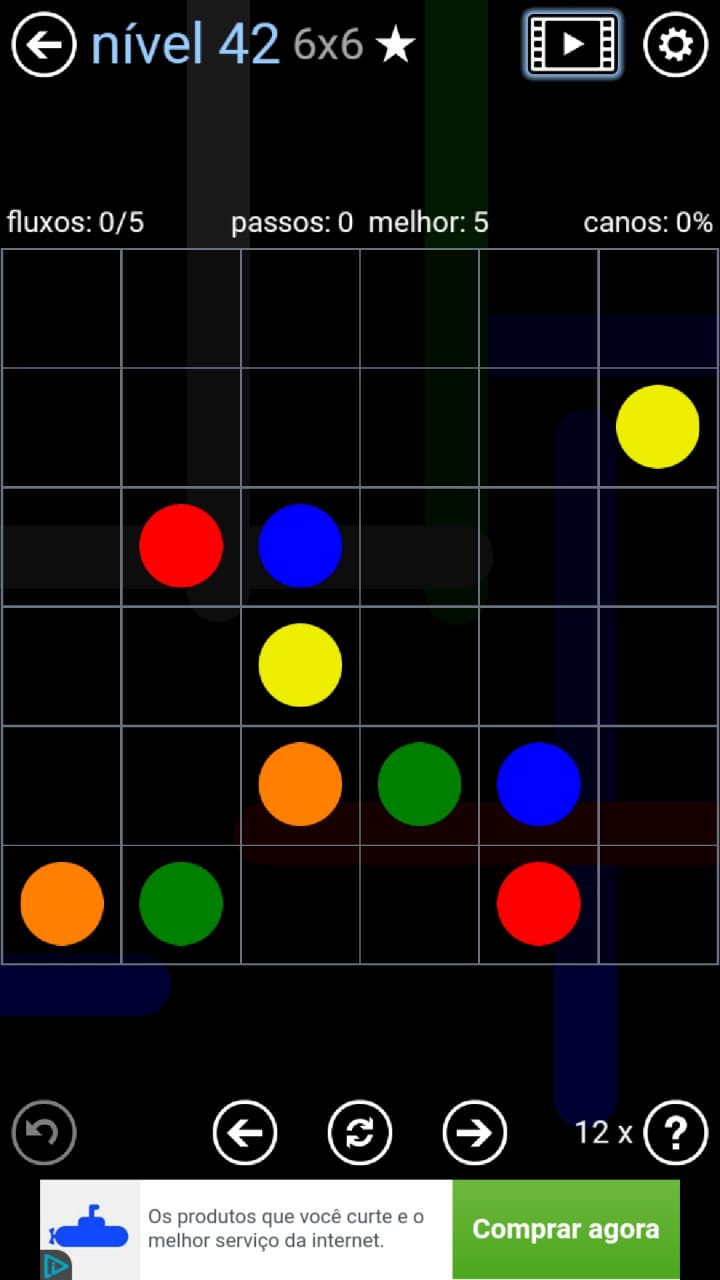Select the orange dot beside the green one
Viewport: 720px width, 1280px height.
tap(300, 784)
